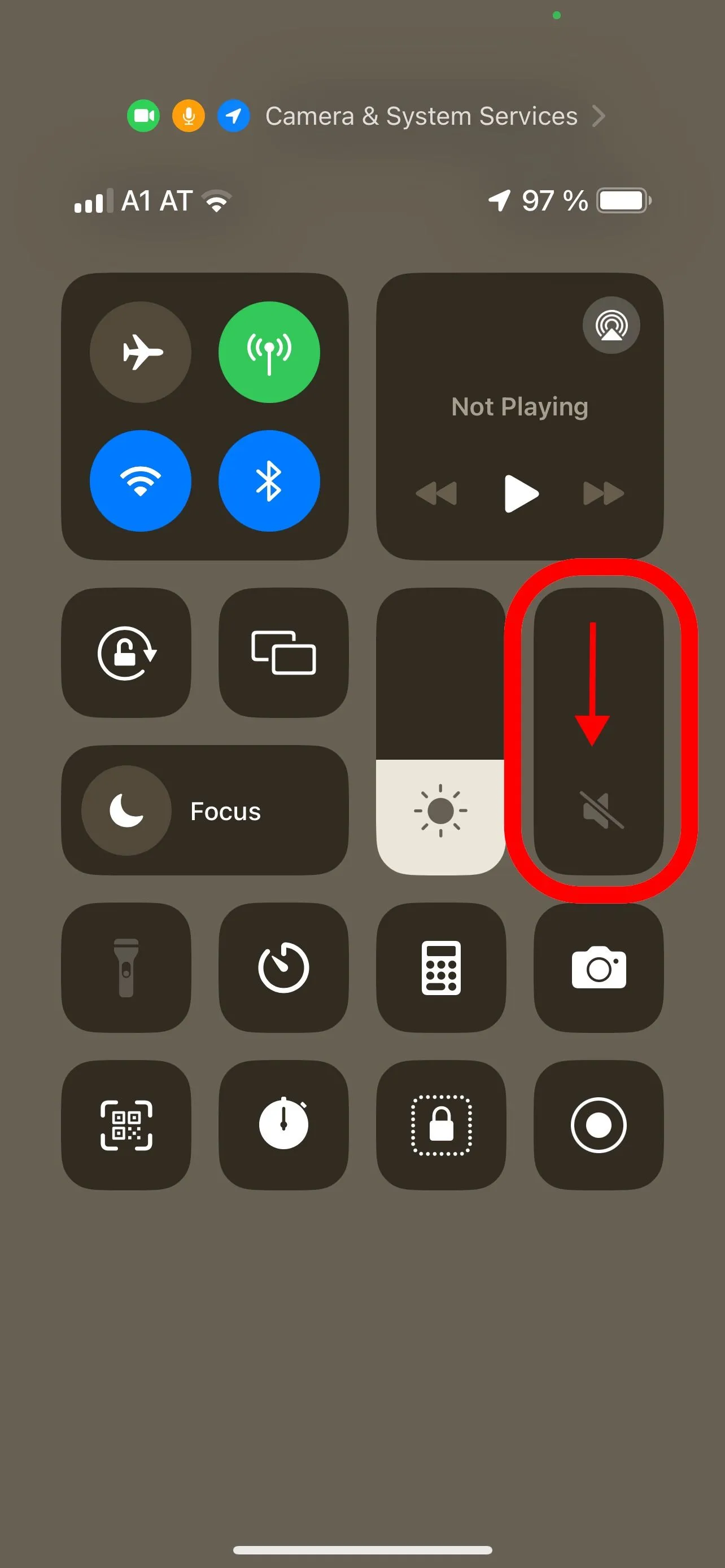Screen dimensions: 725x1568
Task: Open the QR code scanner
Action: click(126, 1125)
